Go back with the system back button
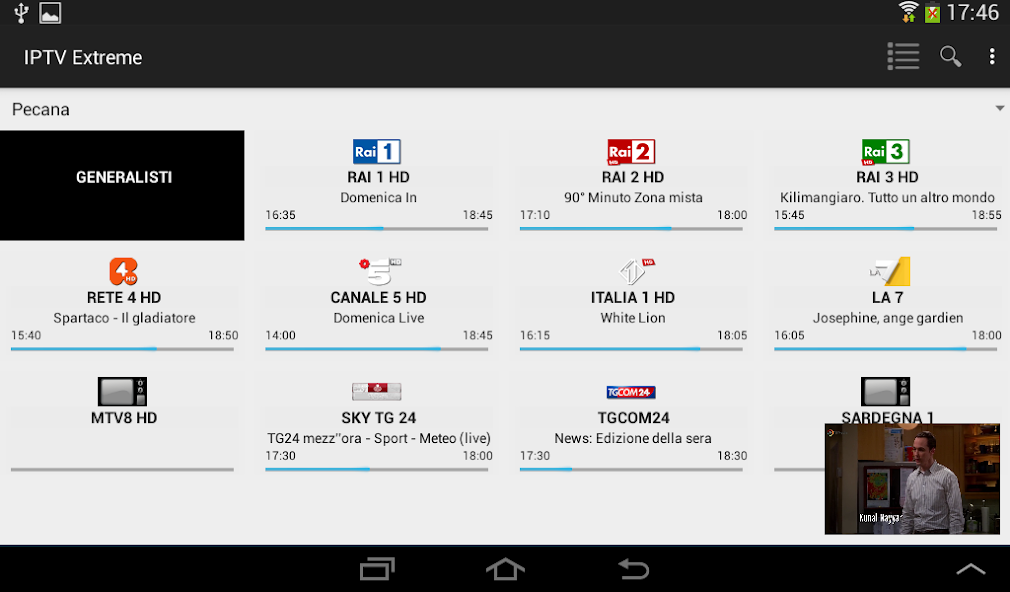The height and width of the screenshot is (592, 1010). click(632, 569)
